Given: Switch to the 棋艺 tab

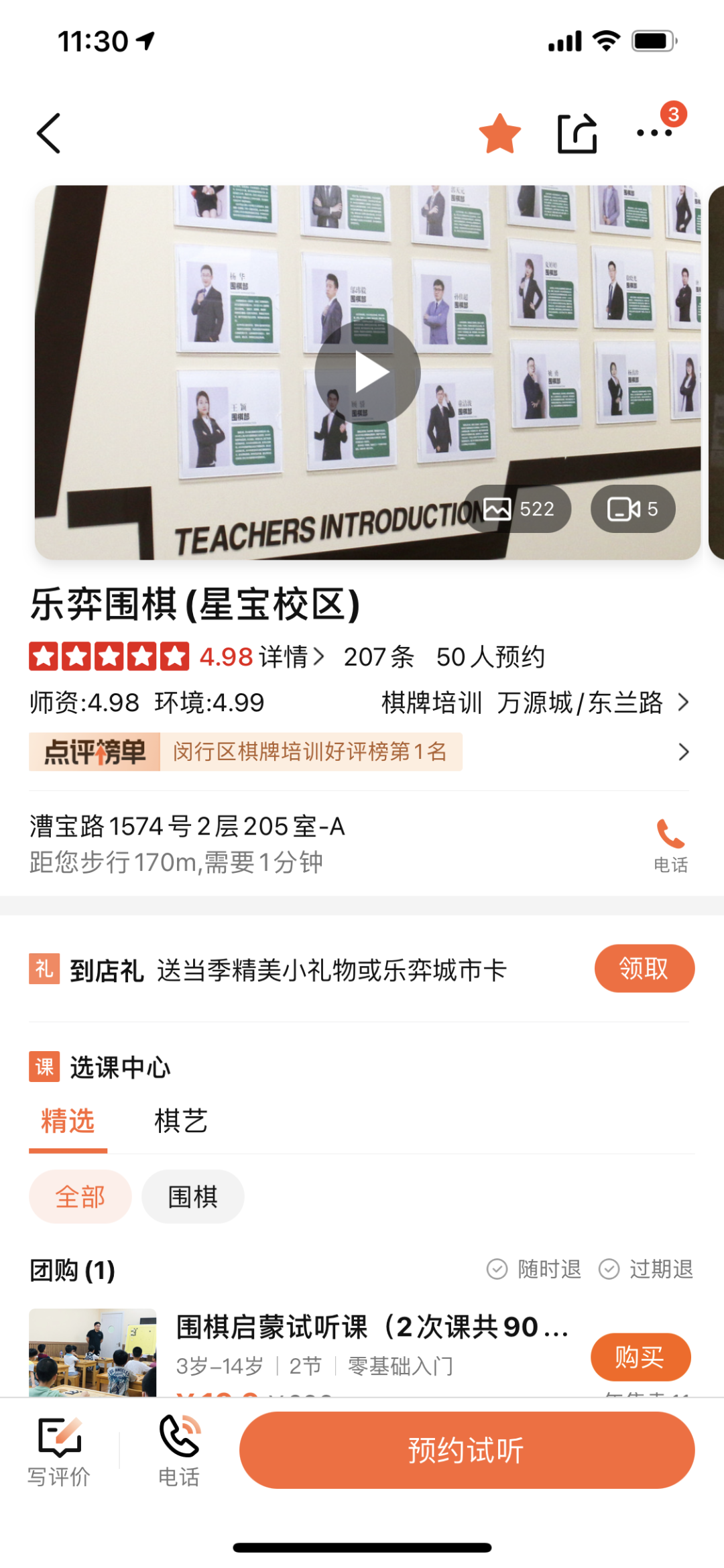Looking at the screenshot, I should pyautogui.click(x=180, y=1121).
